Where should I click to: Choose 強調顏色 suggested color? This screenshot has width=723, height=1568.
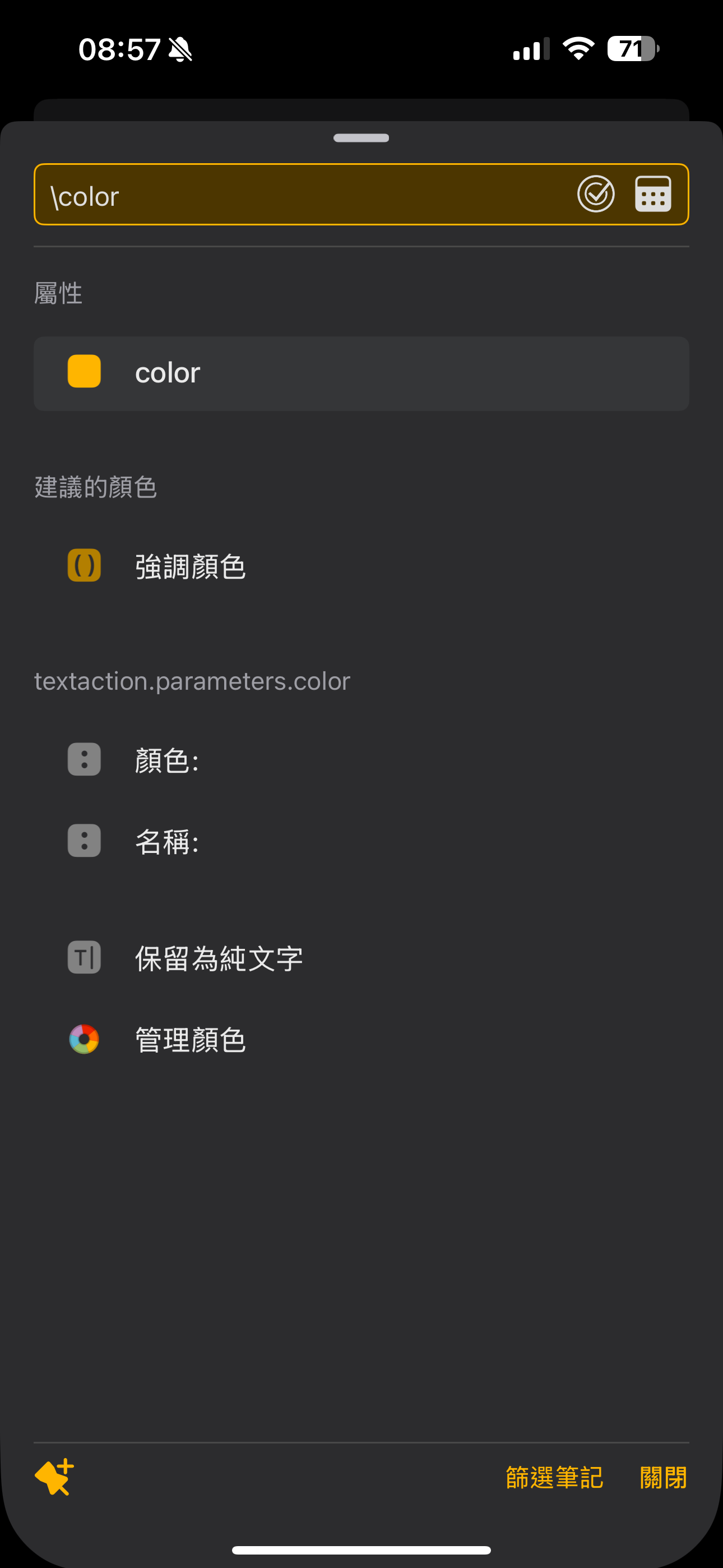[x=361, y=566]
